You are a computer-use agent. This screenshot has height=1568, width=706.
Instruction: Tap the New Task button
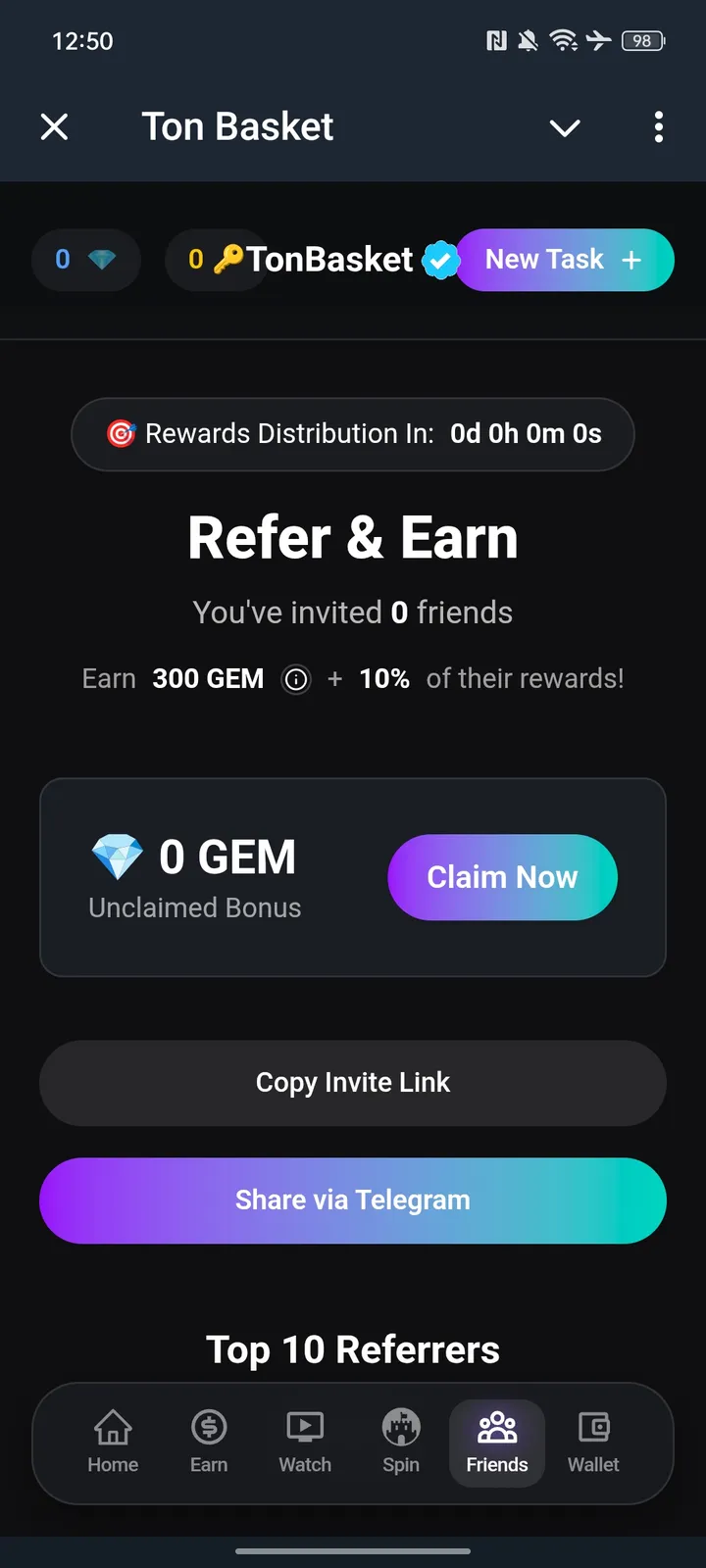pyautogui.click(x=564, y=260)
